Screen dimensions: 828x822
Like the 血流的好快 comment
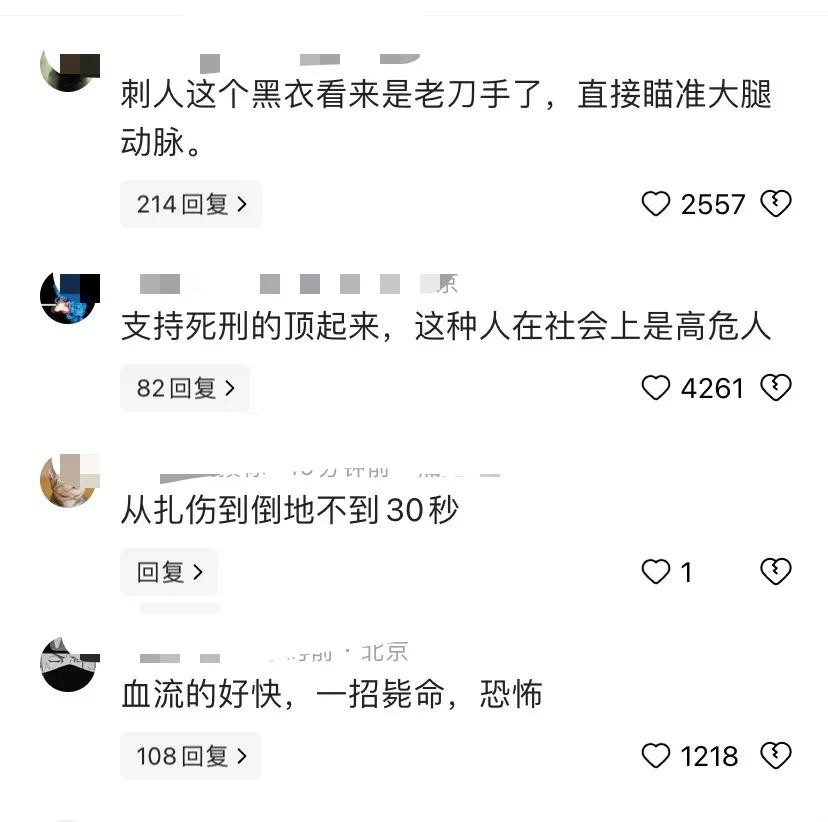tap(655, 756)
